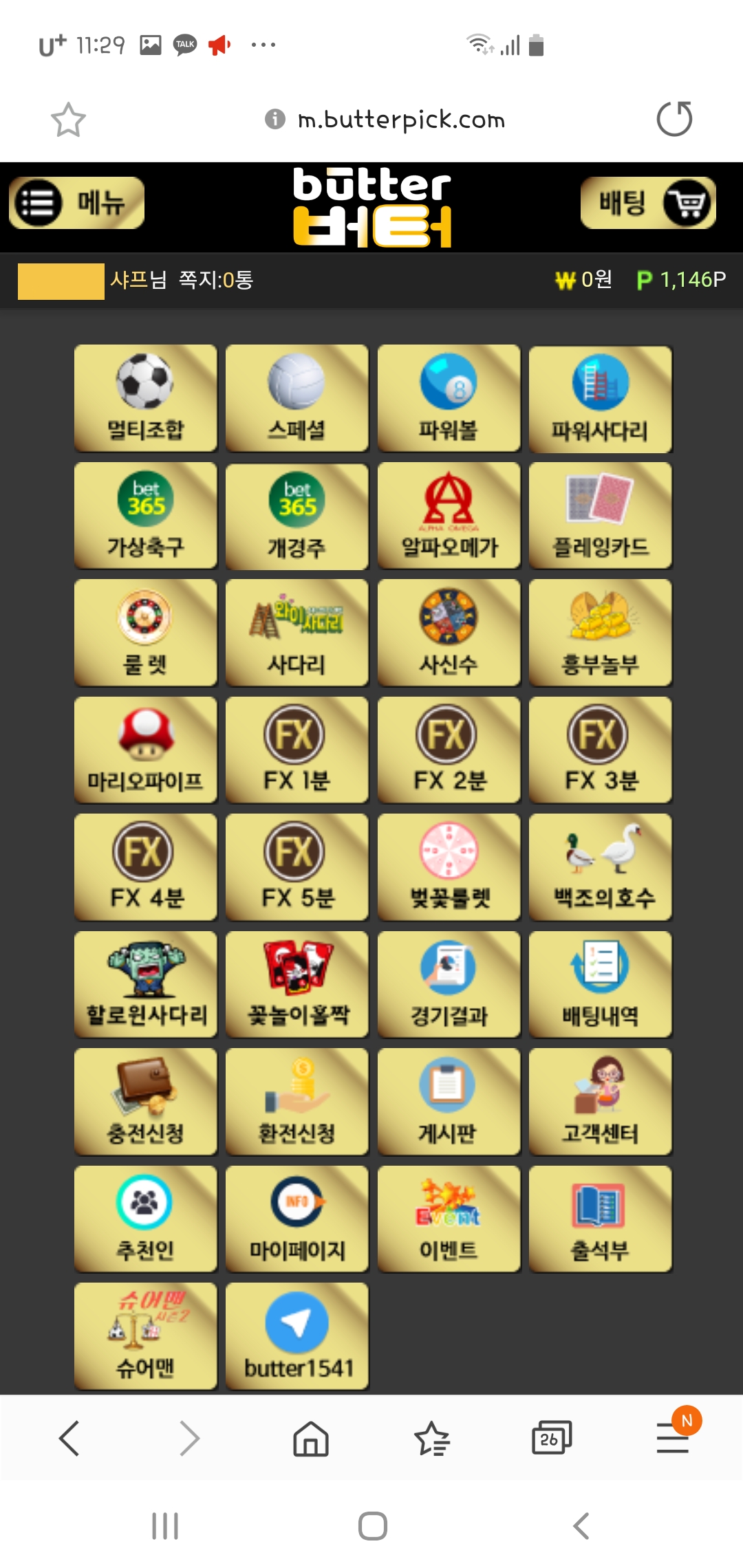This screenshot has height=1568, width=743.
Task: Reload the page in browser
Action: (674, 119)
